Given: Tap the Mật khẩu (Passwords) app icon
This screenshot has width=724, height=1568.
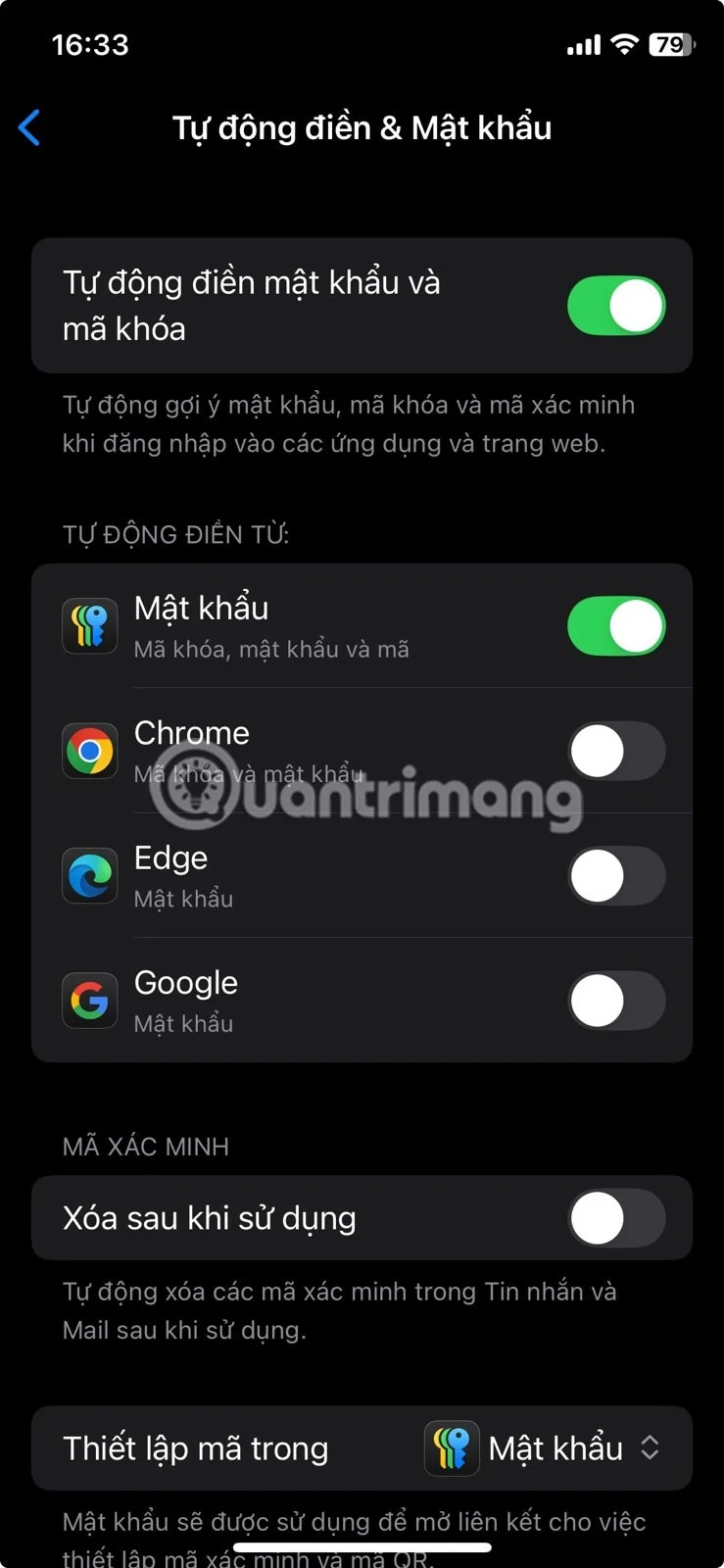Looking at the screenshot, I should click(x=89, y=626).
